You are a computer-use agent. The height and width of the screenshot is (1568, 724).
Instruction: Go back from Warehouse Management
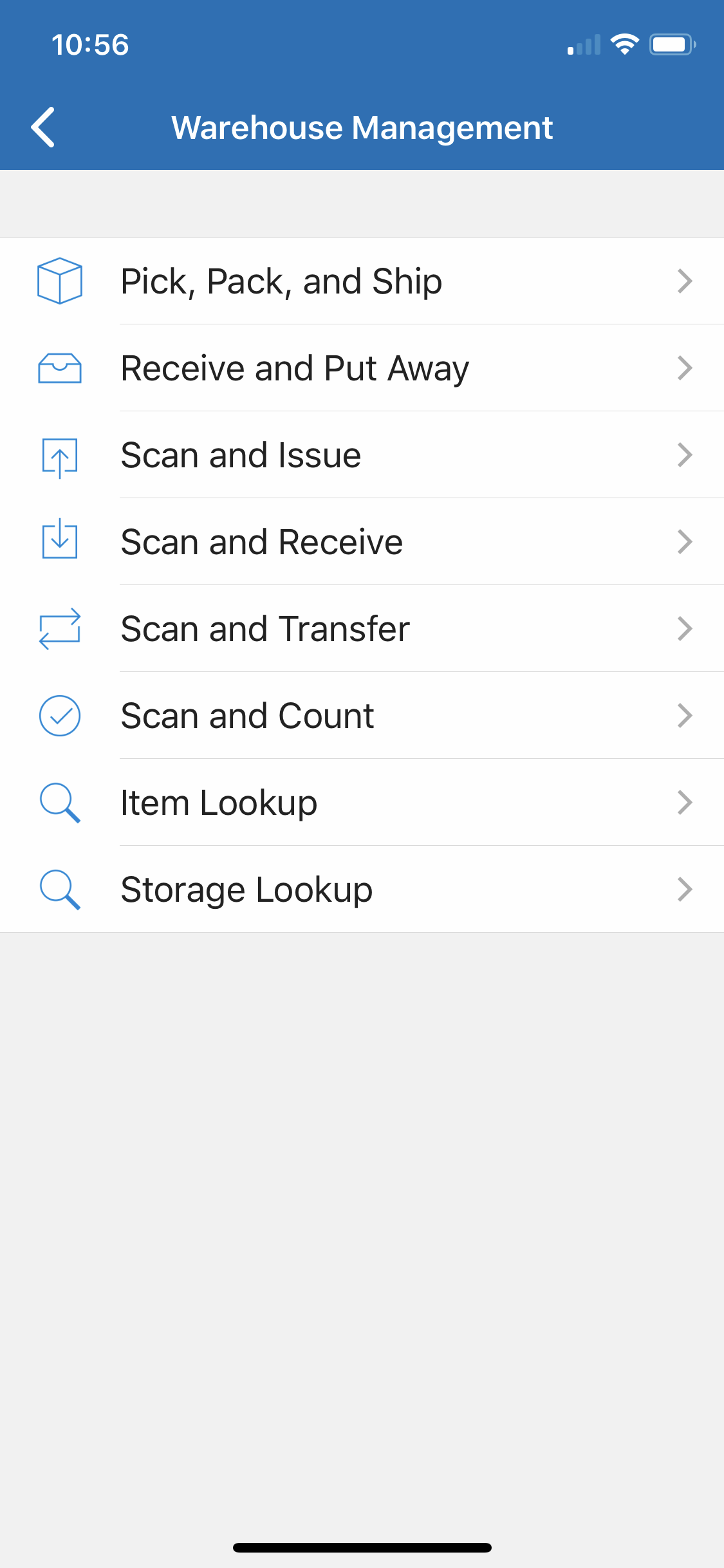[43, 127]
